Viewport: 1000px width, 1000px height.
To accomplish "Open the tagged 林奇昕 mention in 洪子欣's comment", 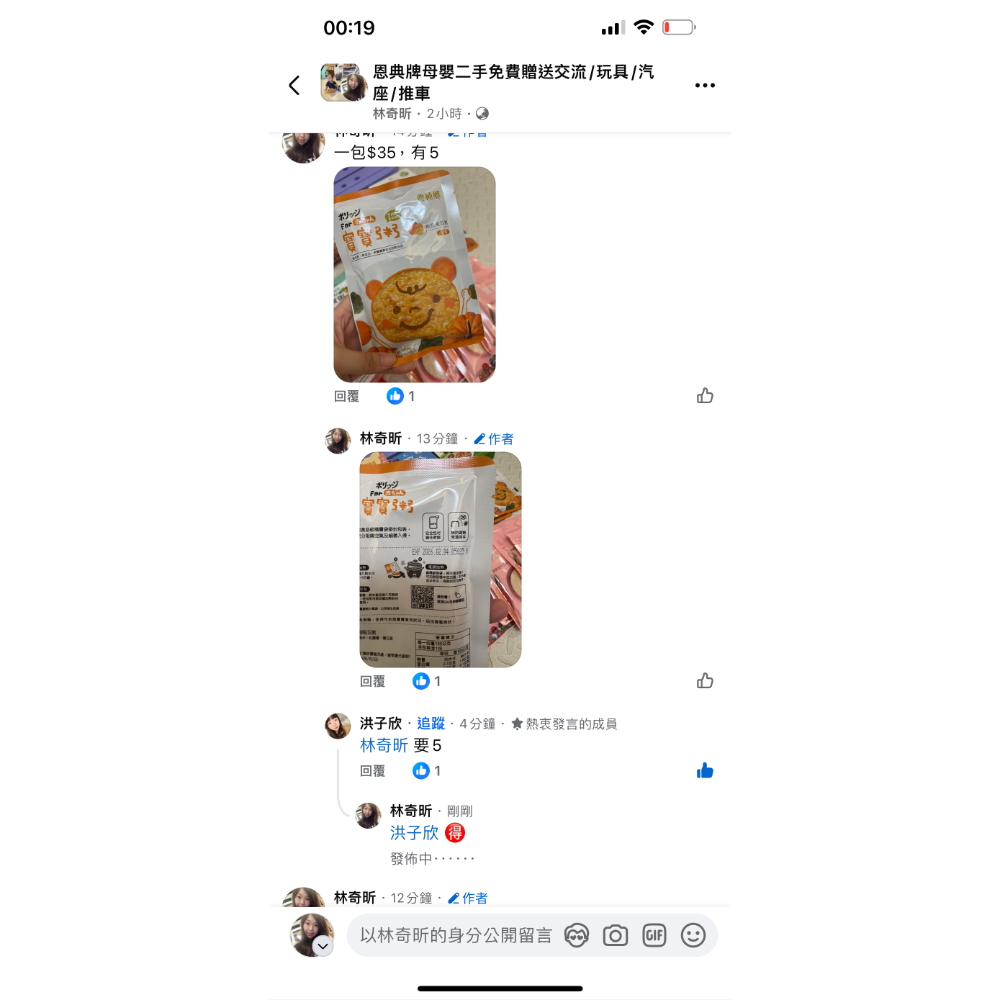I will click(384, 746).
